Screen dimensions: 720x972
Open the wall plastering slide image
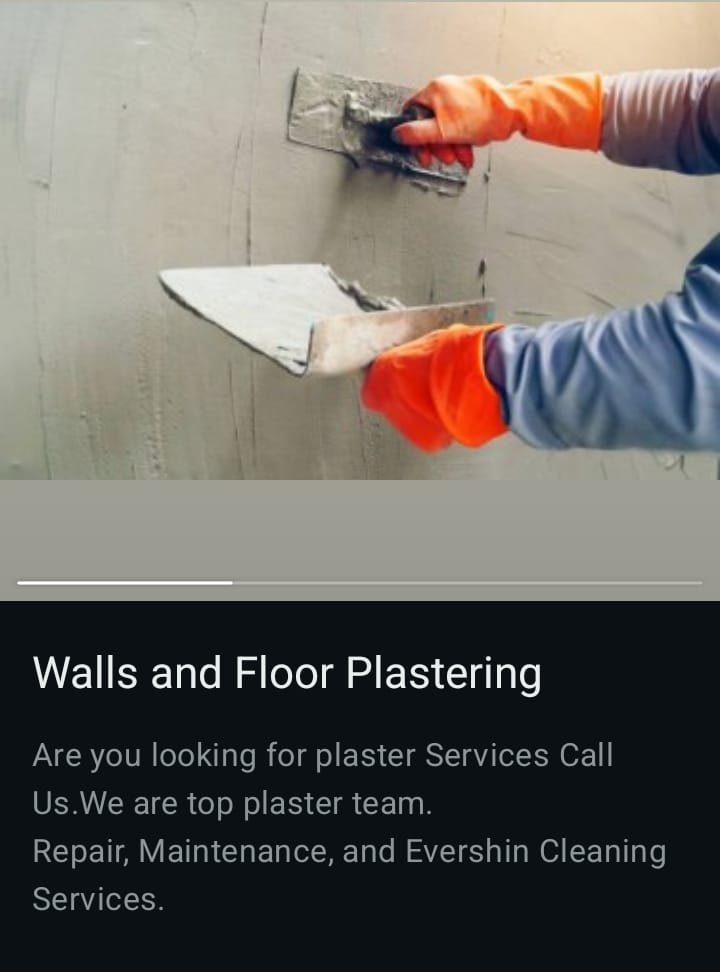pos(360,240)
